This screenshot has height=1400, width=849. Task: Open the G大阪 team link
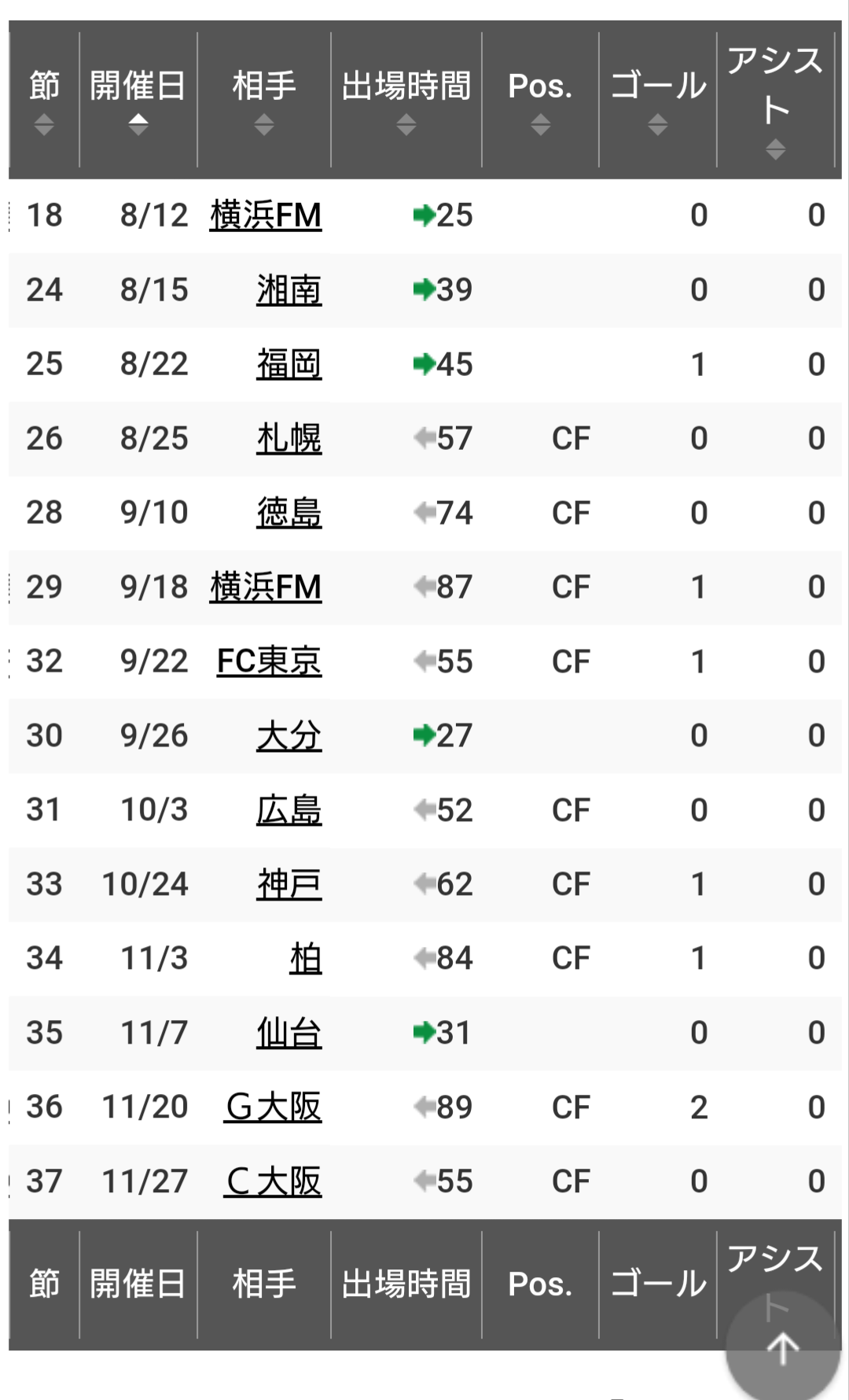[273, 1107]
